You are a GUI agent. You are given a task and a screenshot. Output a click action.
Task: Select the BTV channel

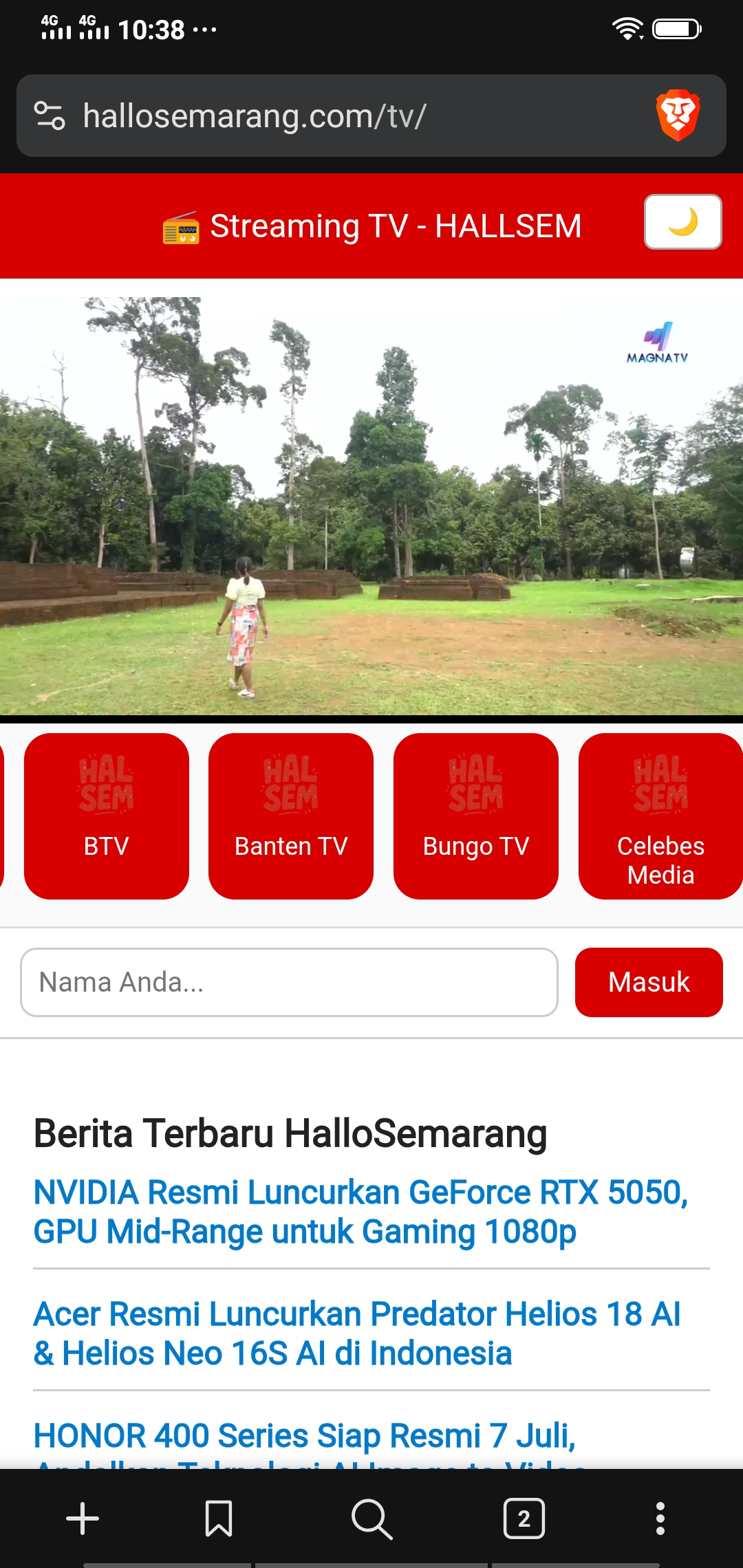point(107,816)
